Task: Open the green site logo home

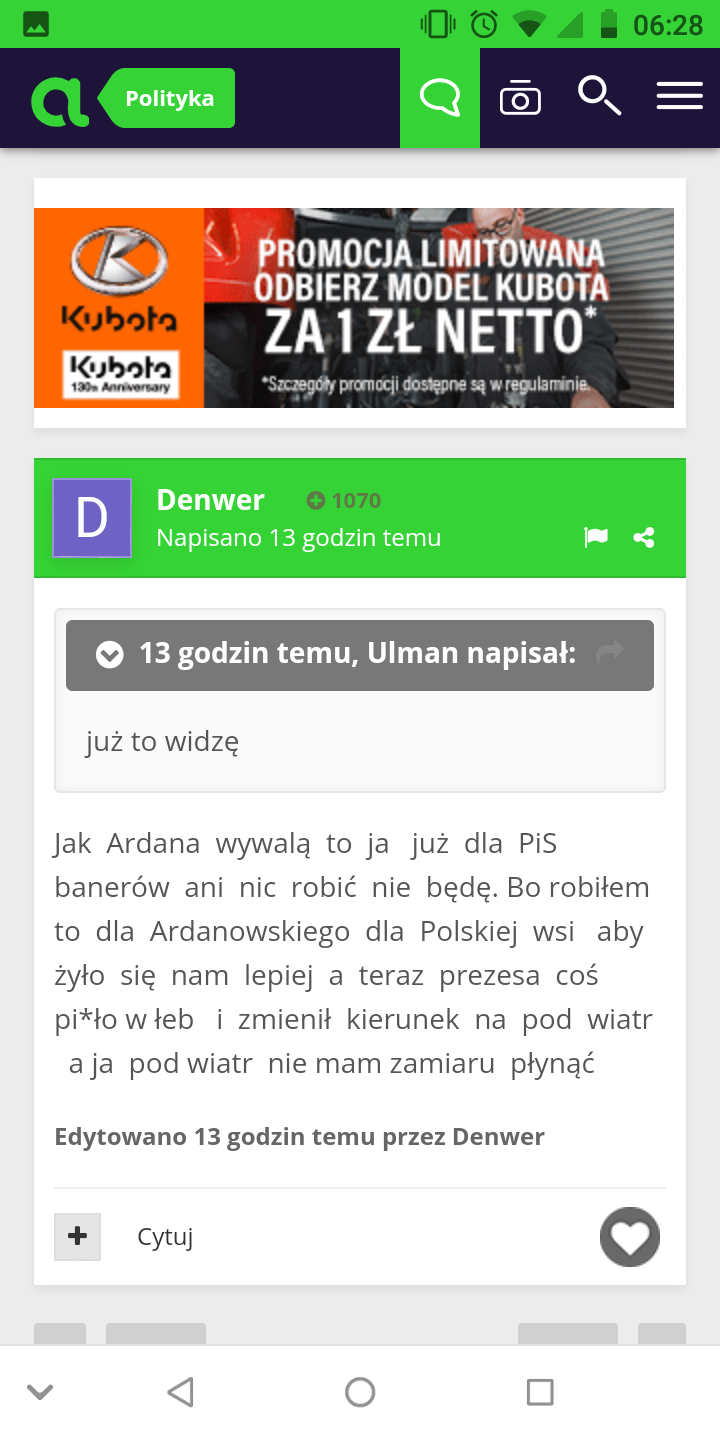Action: point(59,99)
